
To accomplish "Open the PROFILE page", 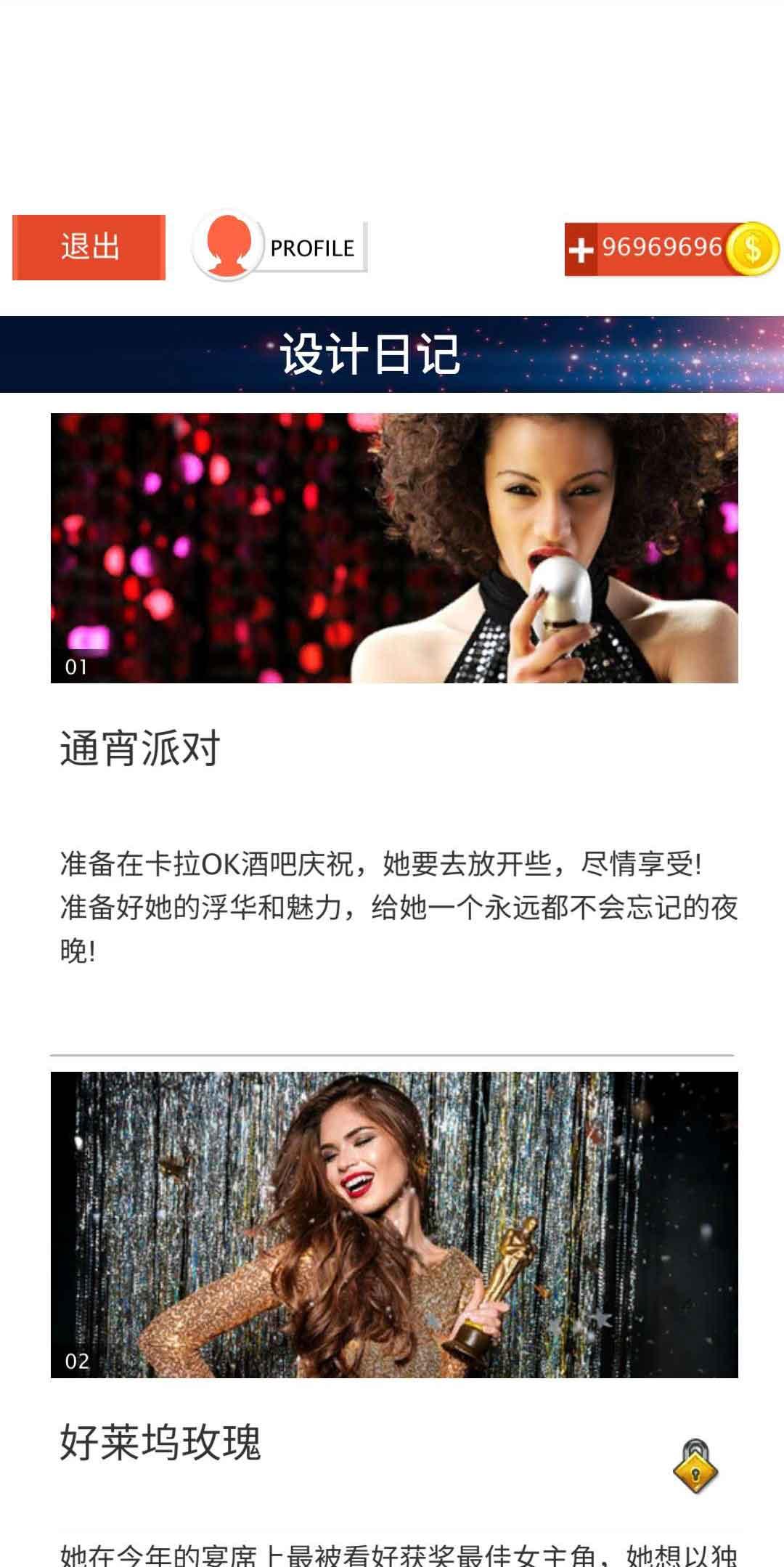I will click(280, 247).
